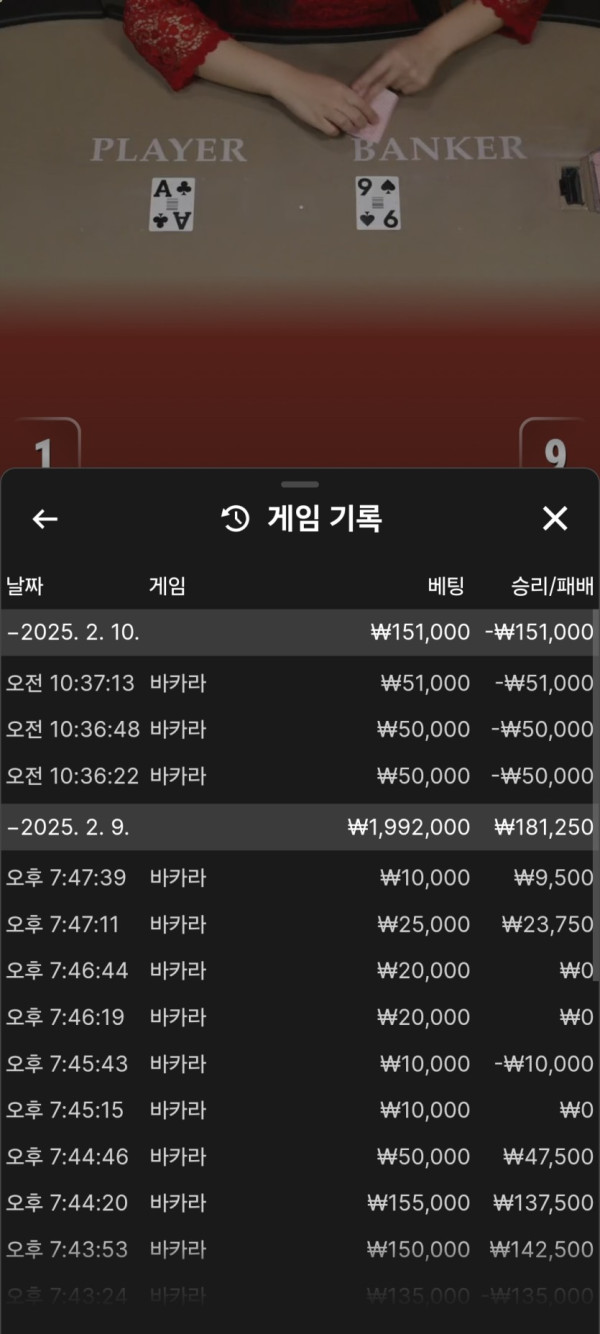The width and height of the screenshot is (600, 1334).
Task: View the 오후 7:45:15 baccarat round
Action: tap(298, 1110)
